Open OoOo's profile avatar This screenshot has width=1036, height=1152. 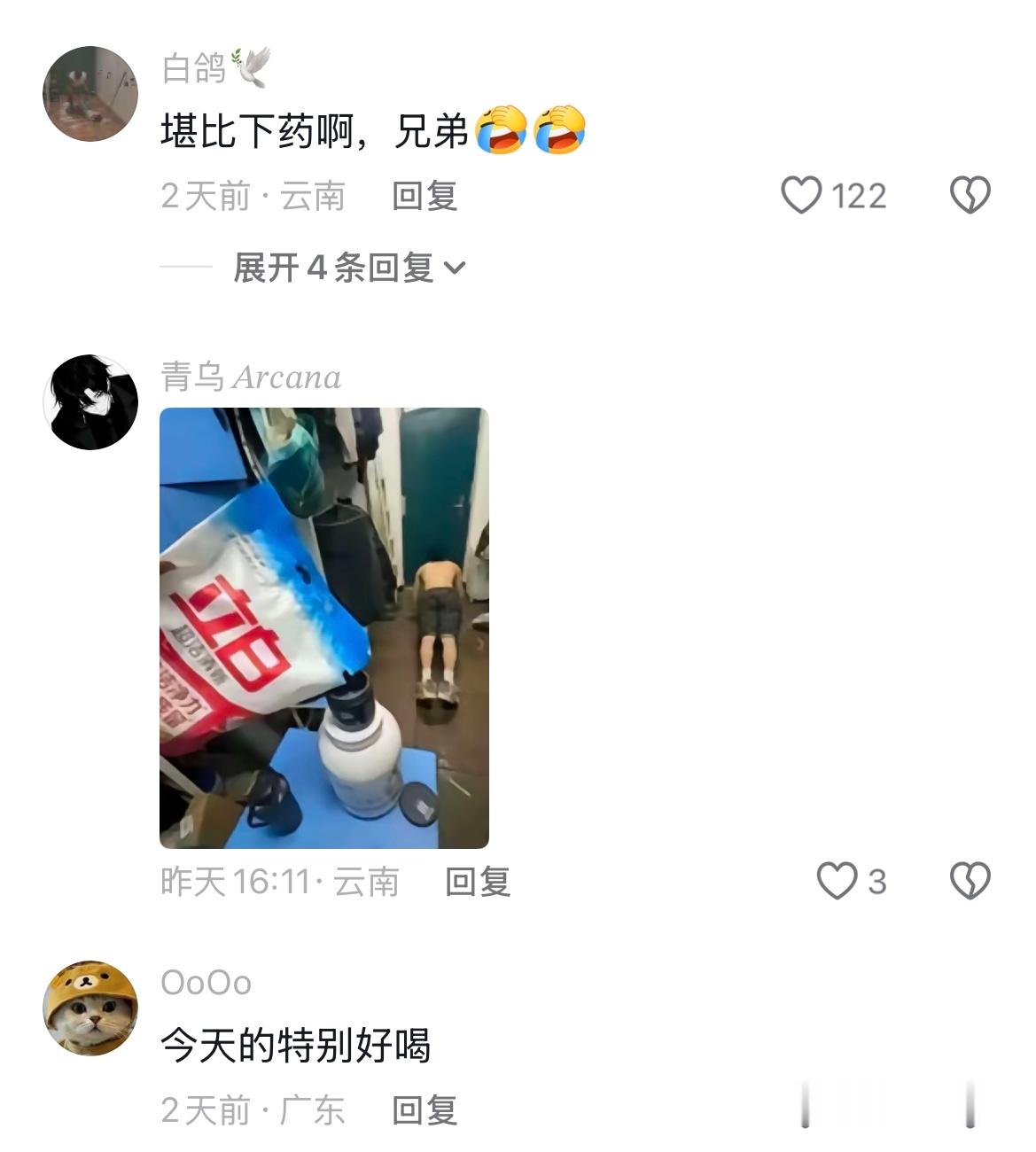pyautogui.click(x=90, y=1008)
